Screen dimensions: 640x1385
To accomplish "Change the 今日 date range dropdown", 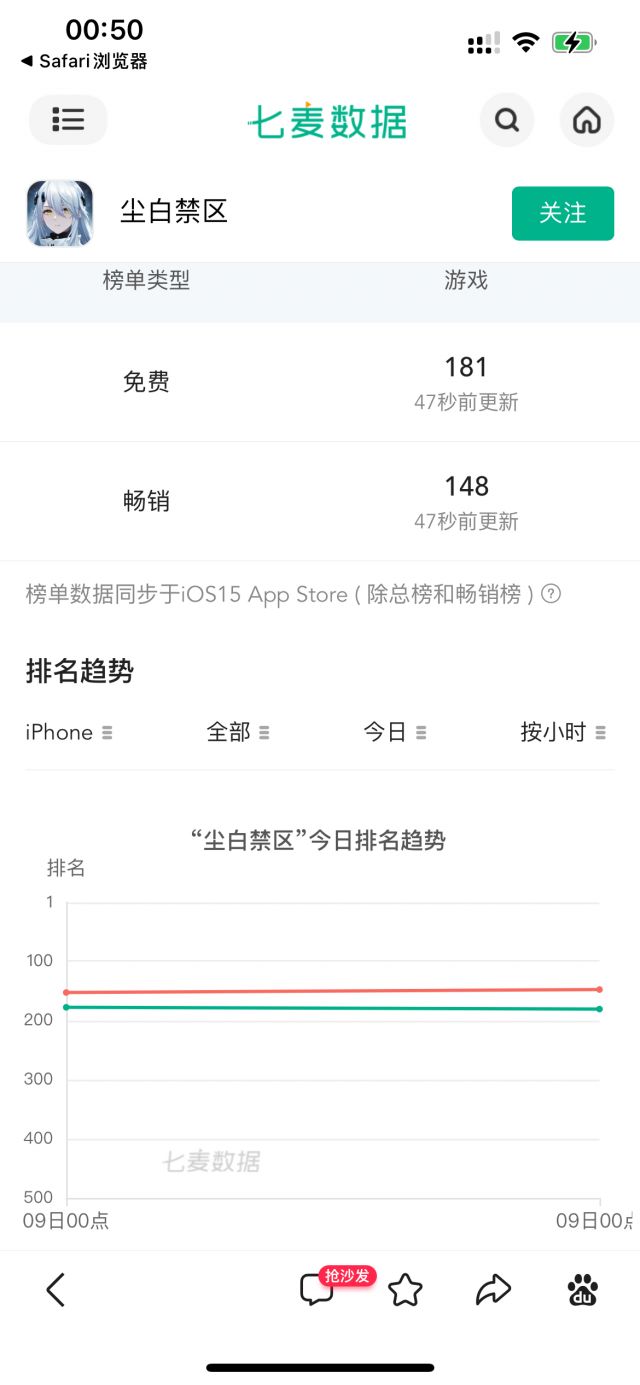I will tap(394, 732).
